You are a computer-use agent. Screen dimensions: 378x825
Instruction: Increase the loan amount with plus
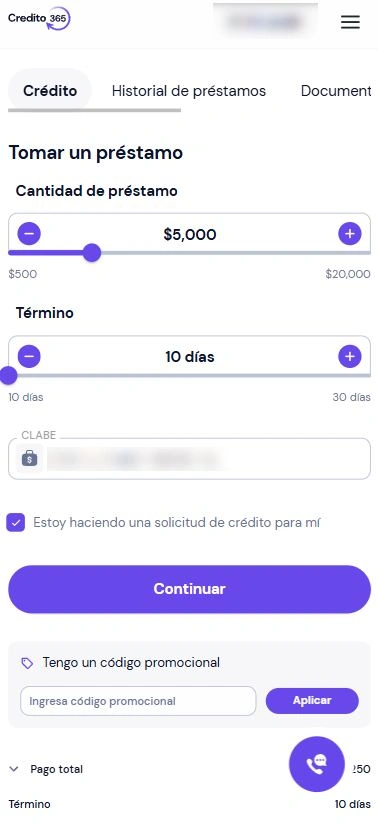tap(350, 234)
